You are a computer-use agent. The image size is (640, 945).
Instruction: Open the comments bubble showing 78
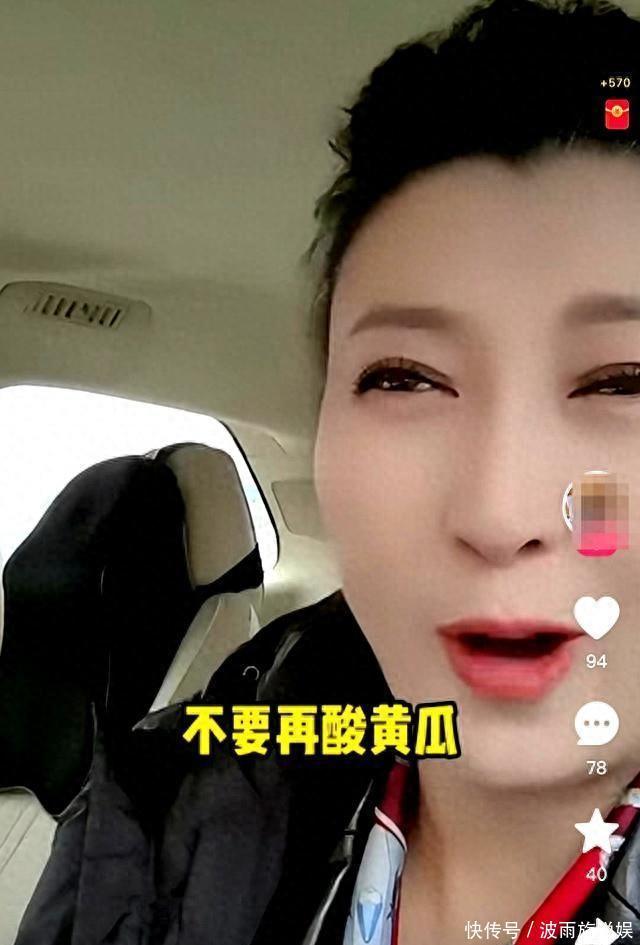[x=597, y=724]
